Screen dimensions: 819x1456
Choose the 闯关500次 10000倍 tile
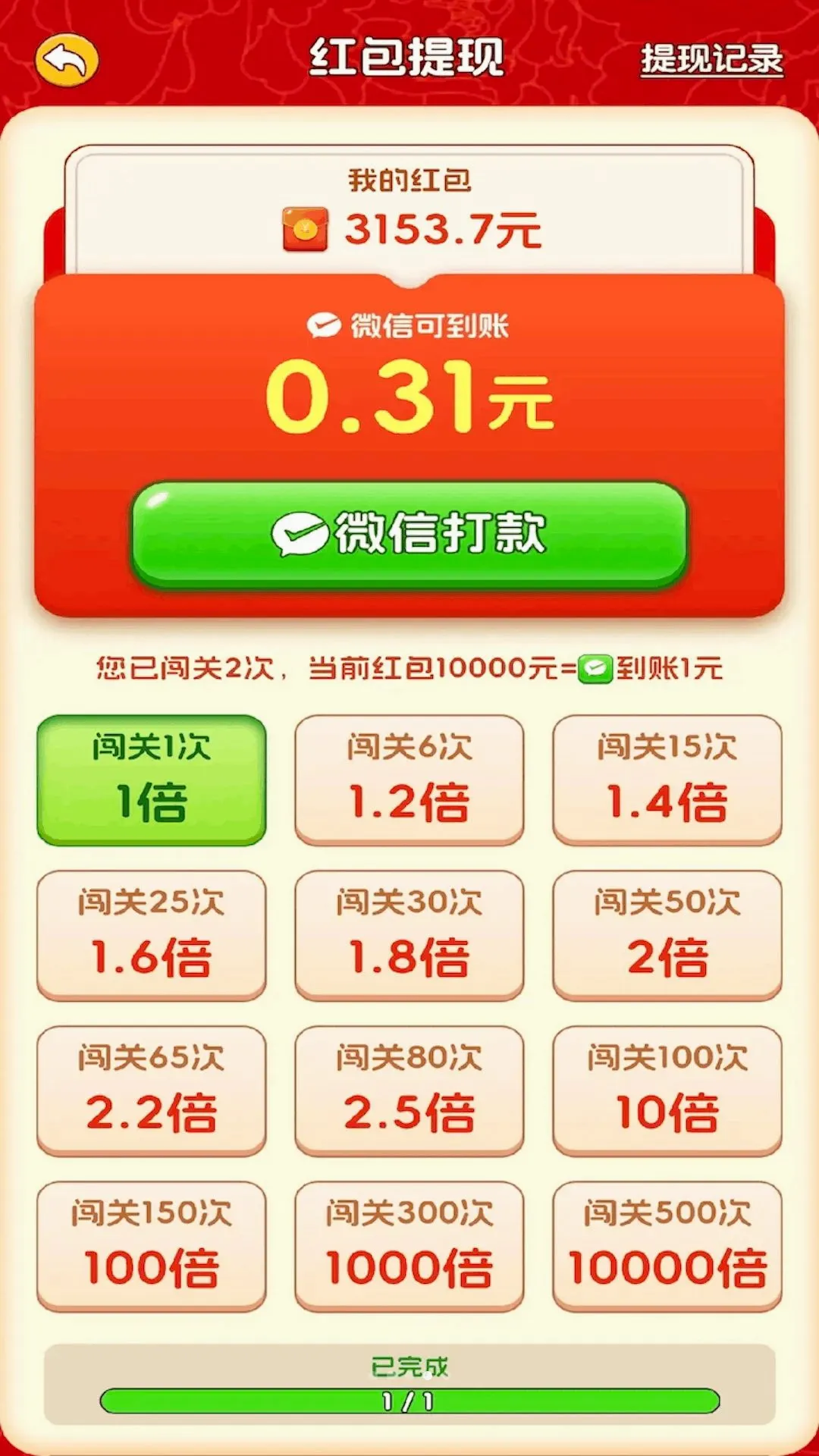tap(667, 1246)
